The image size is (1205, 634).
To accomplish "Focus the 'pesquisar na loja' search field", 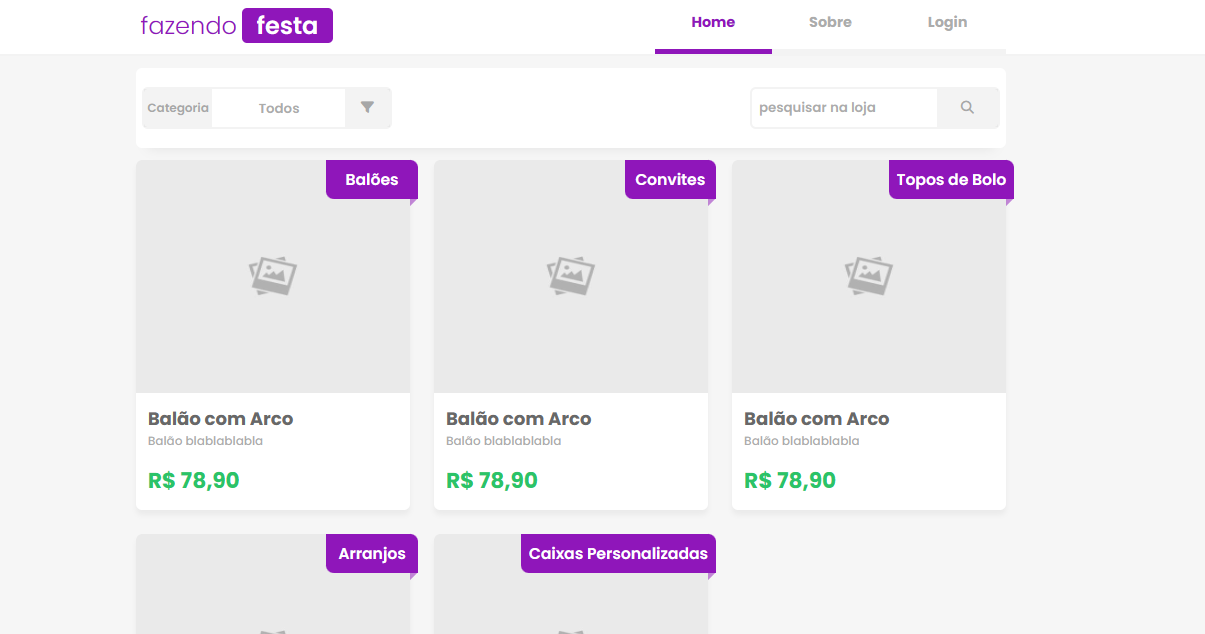I will point(843,108).
